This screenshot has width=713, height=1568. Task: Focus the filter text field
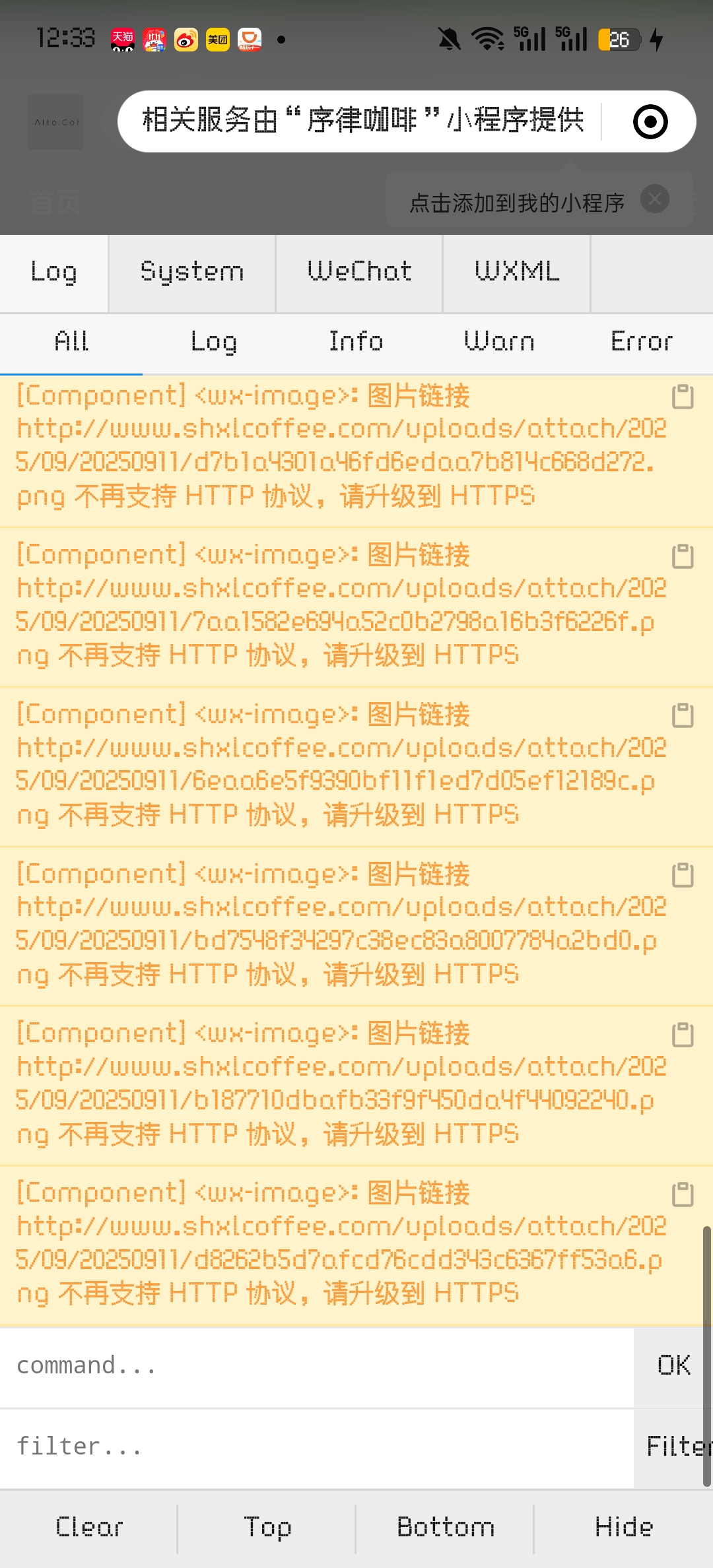click(317, 1447)
